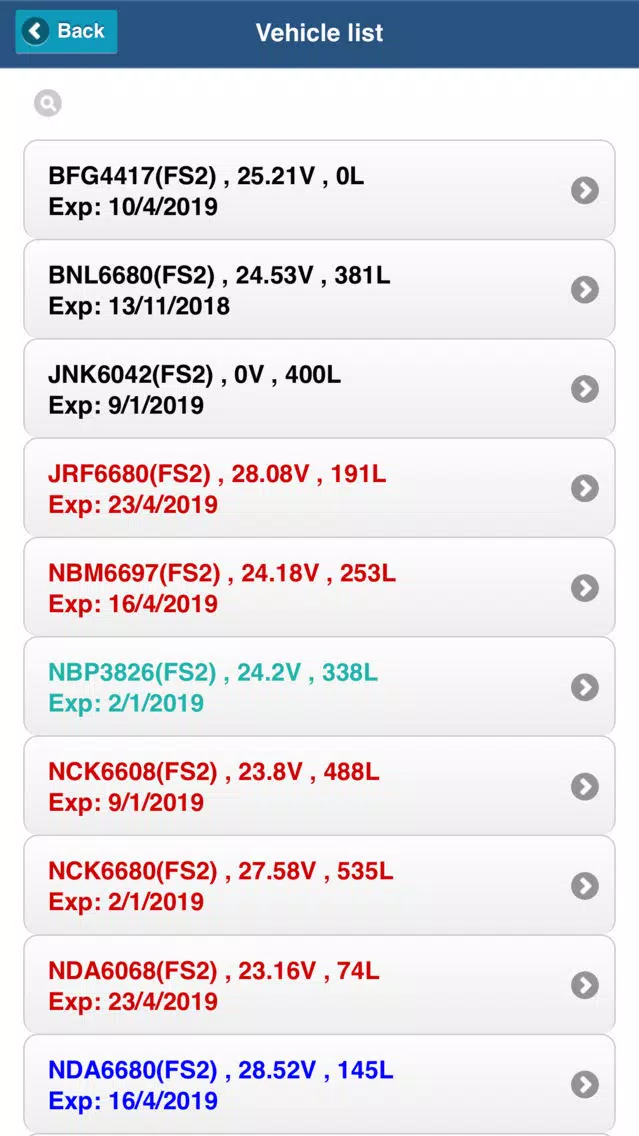The width and height of the screenshot is (639, 1136).
Task: Open the NBM6697(FS2) row
Action: tap(320, 587)
